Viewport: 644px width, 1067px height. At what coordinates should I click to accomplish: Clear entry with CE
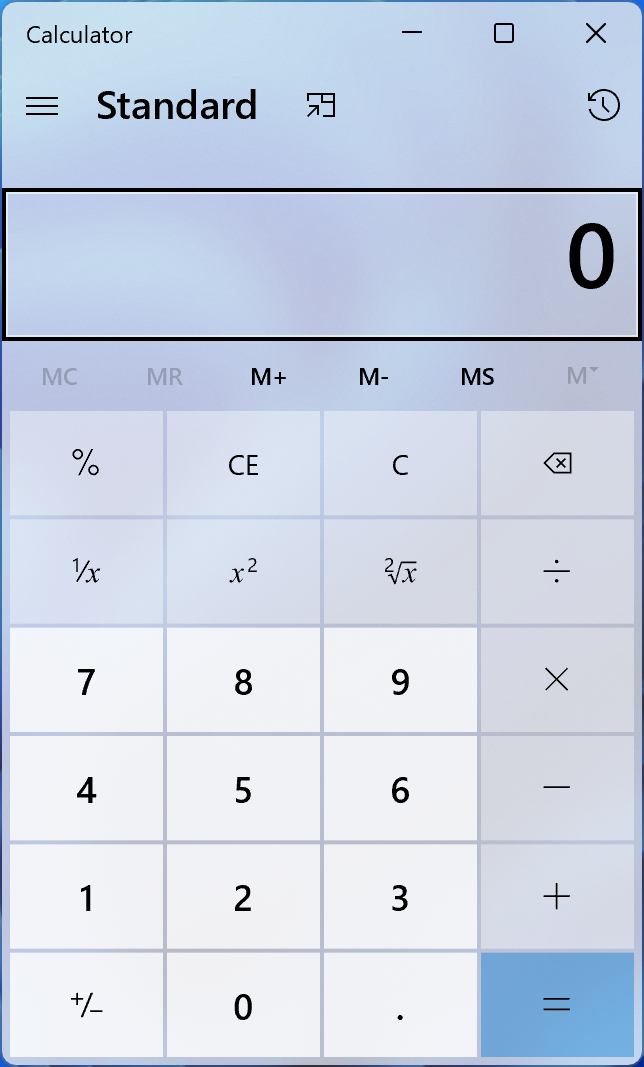click(x=243, y=464)
